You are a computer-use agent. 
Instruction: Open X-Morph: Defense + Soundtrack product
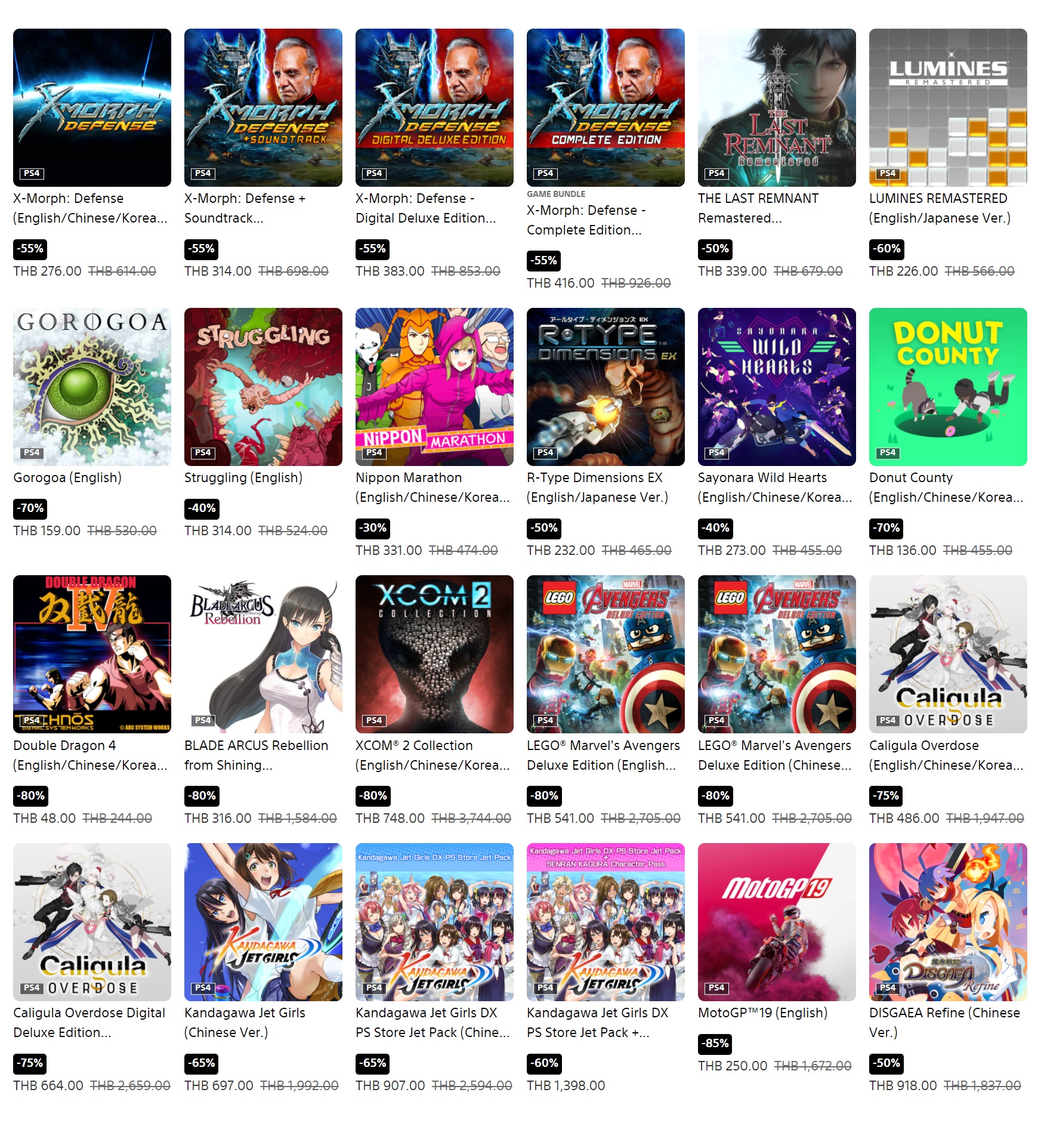pyautogui.click(x=263, y=107)
